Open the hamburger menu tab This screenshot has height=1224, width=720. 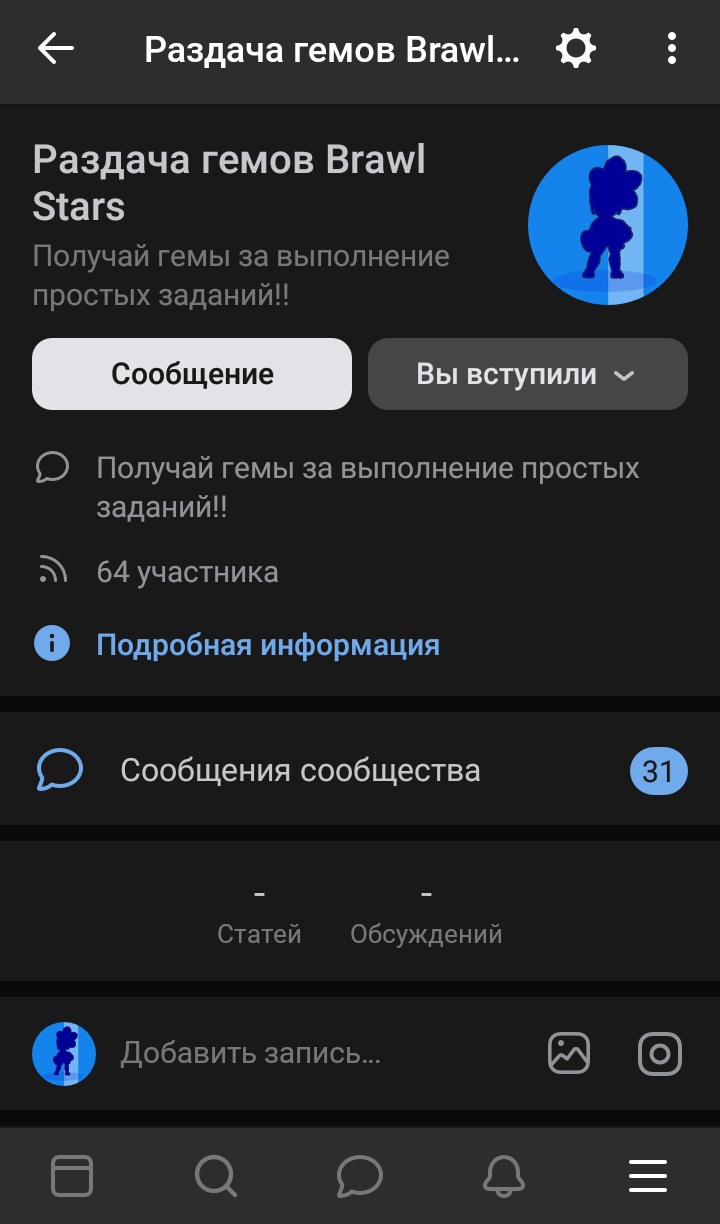pos(648,1176)
